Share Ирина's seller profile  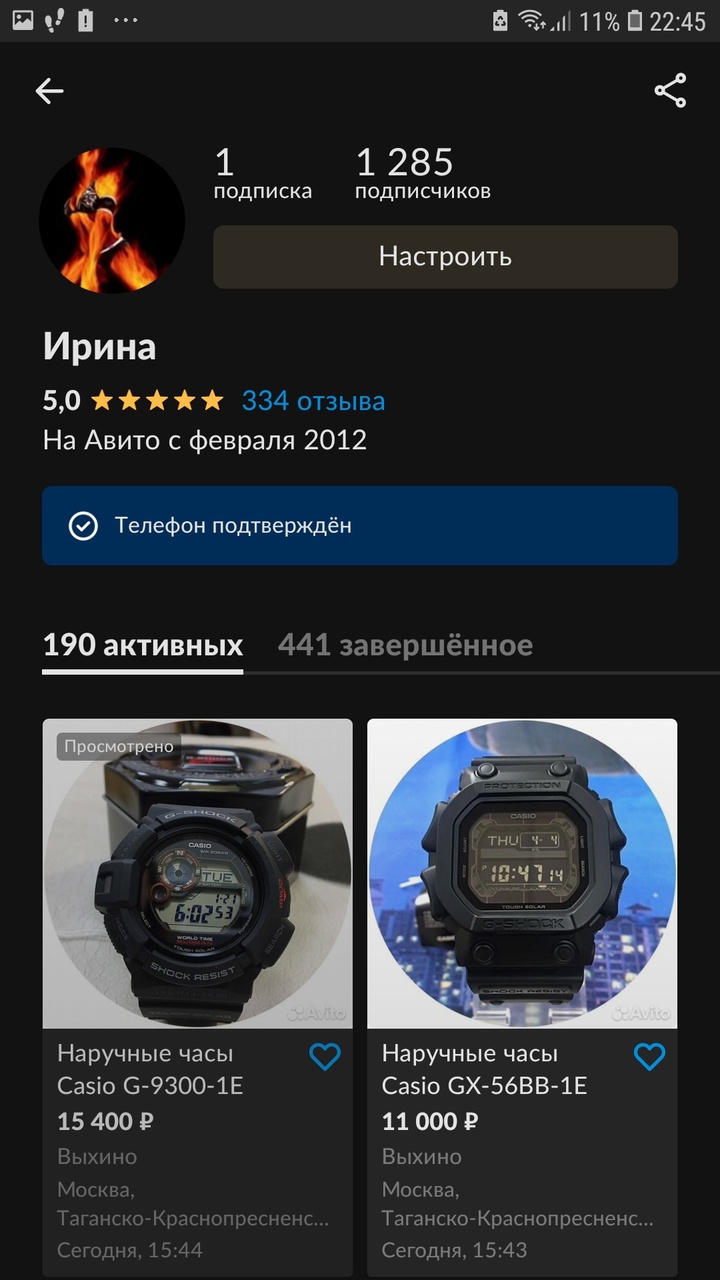[670, 91]
